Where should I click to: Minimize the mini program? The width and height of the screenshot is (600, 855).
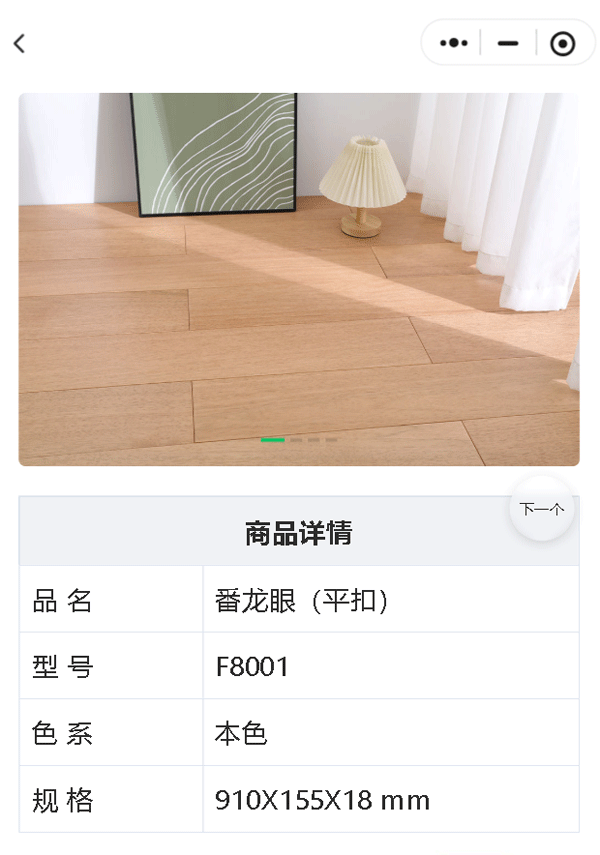click(508, 43)
